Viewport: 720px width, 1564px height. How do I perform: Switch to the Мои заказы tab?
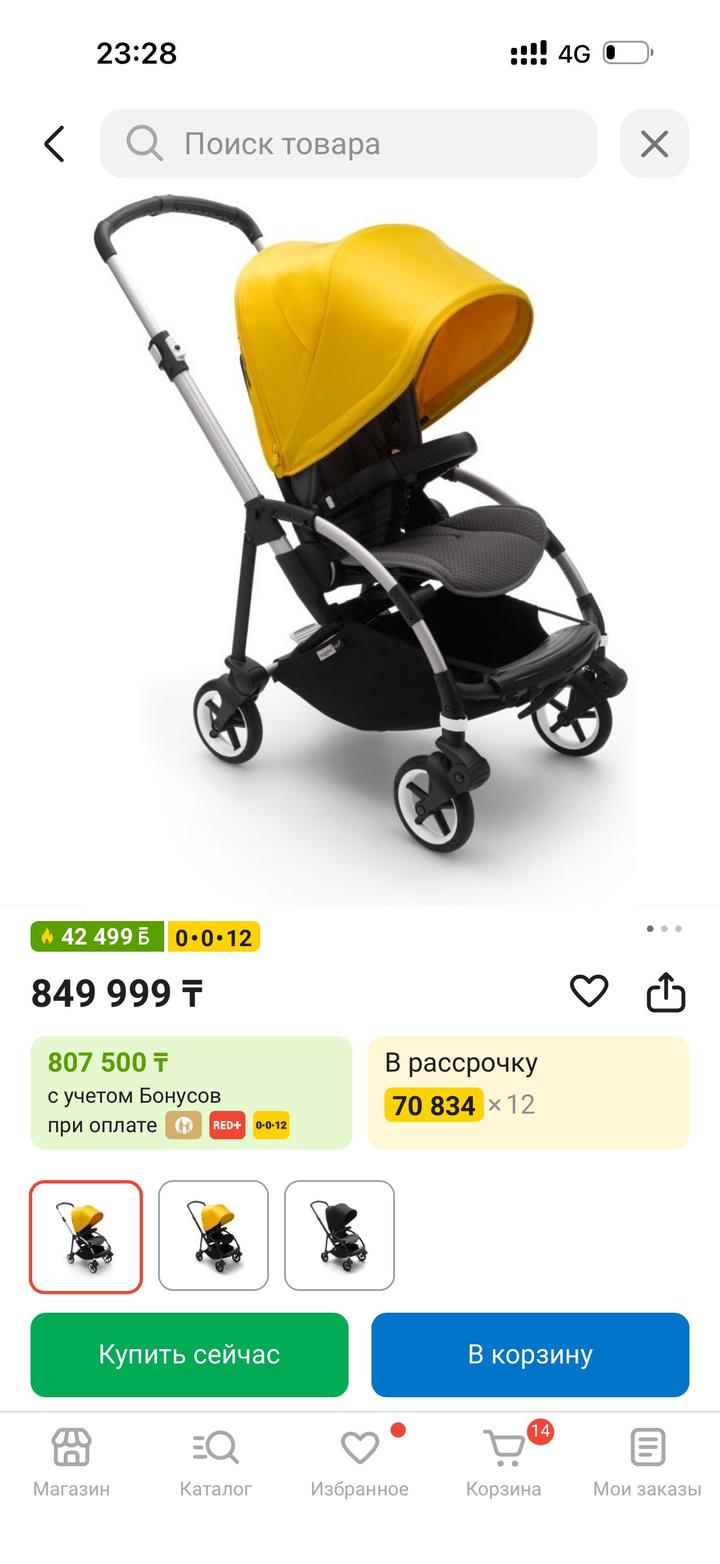(647, 1461)
